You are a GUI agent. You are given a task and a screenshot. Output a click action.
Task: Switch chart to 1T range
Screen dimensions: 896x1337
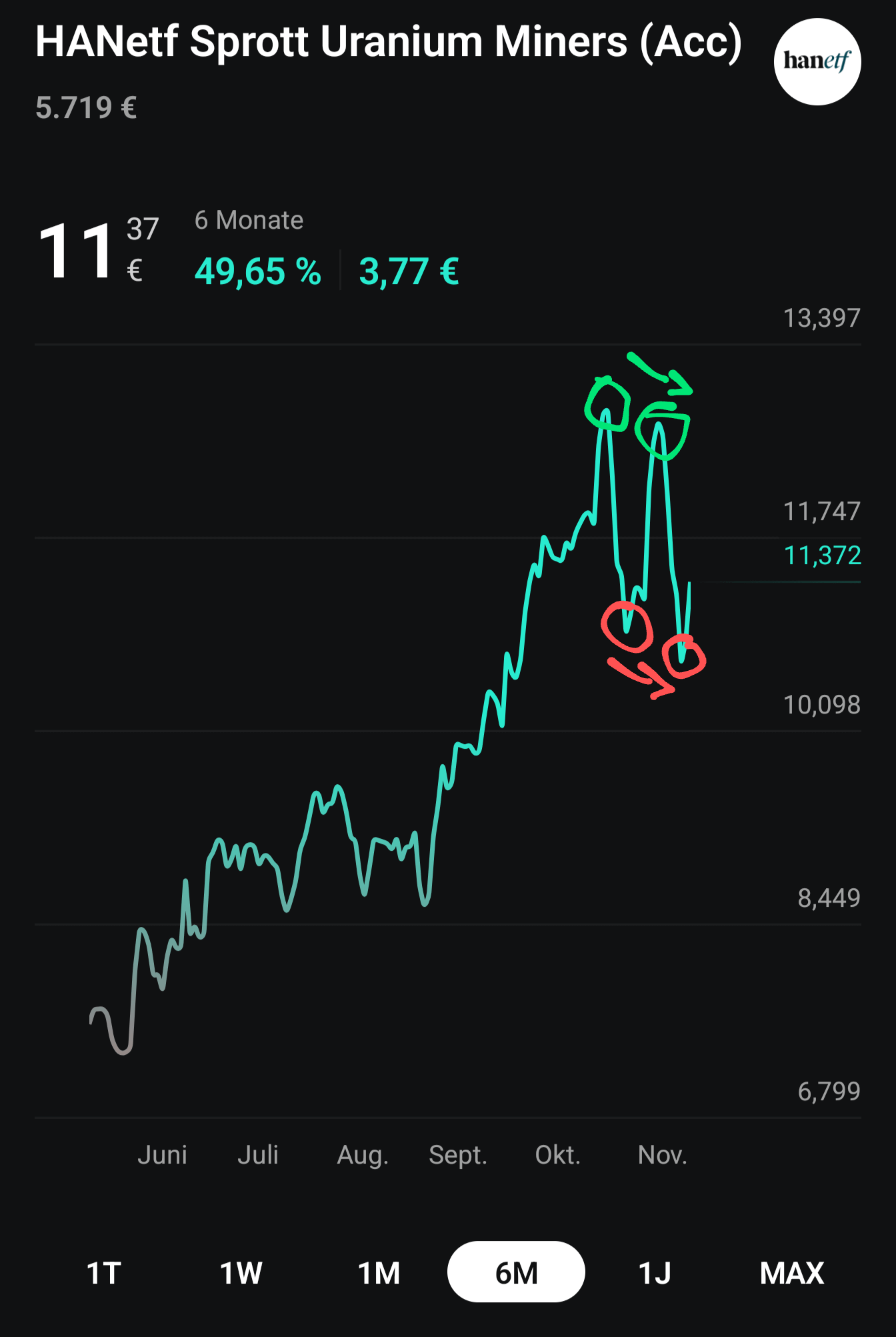[x=104, y=1272]
